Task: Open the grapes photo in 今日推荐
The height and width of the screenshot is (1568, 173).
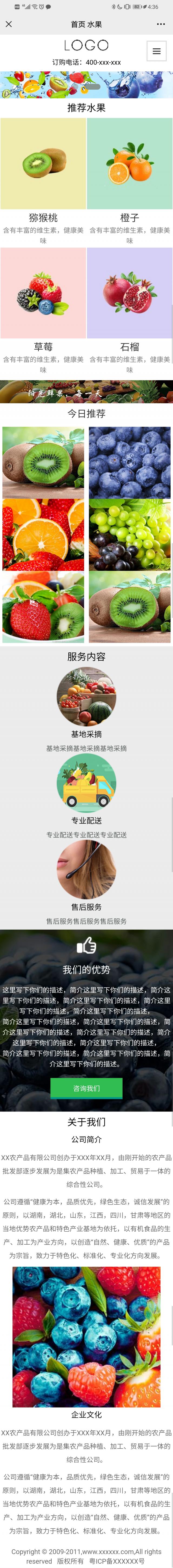Action: 130,534
